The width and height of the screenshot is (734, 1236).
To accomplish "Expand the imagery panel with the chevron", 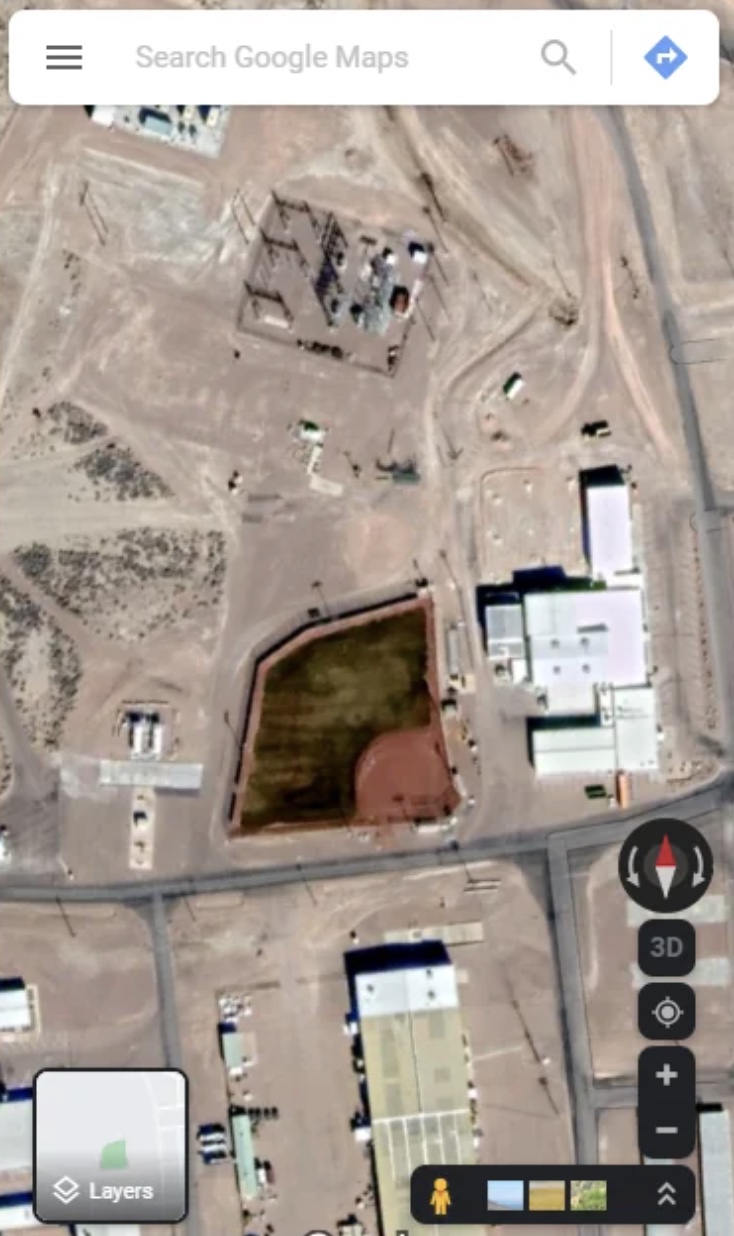I will click(x=667, y=1194).
